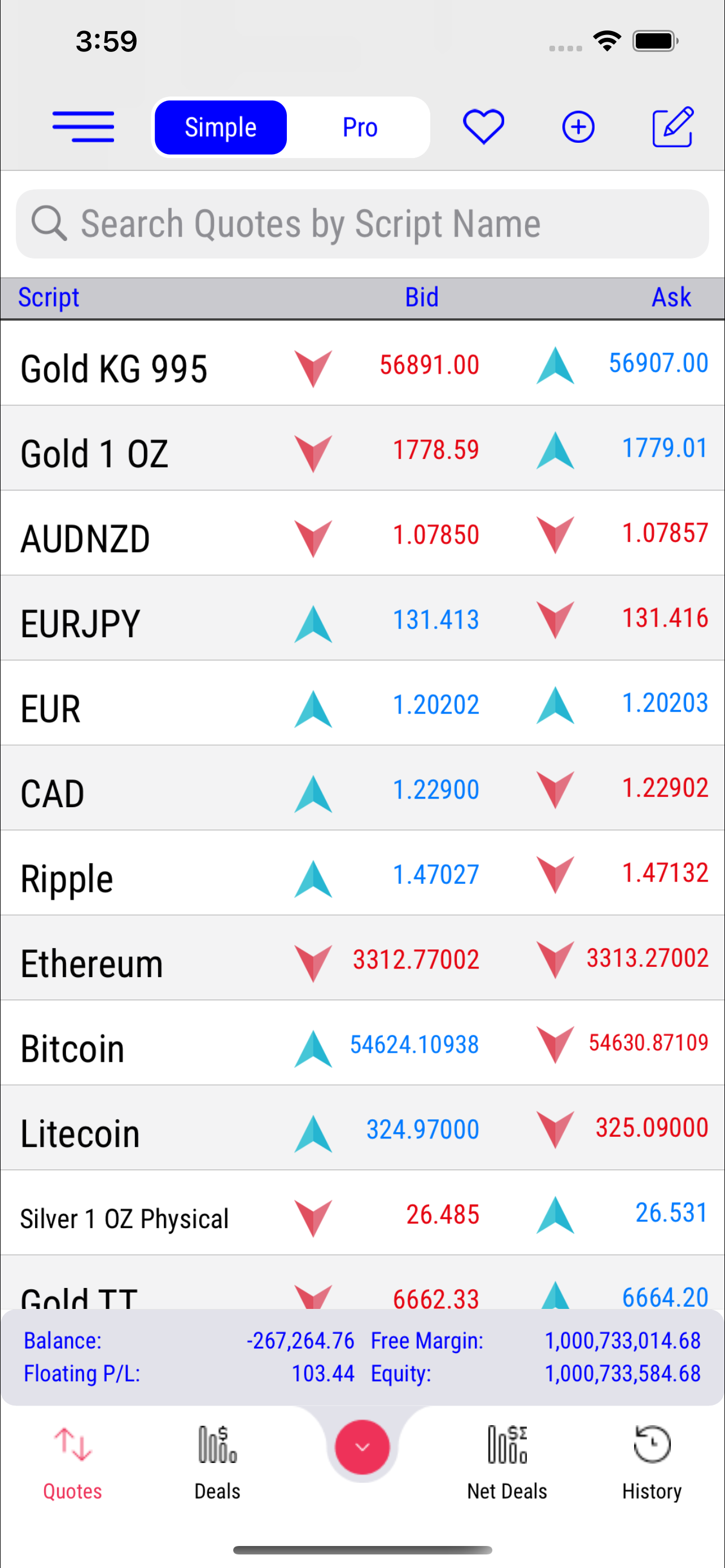
Task: Tap the Floating P/L value
Action: point(324,1374)
